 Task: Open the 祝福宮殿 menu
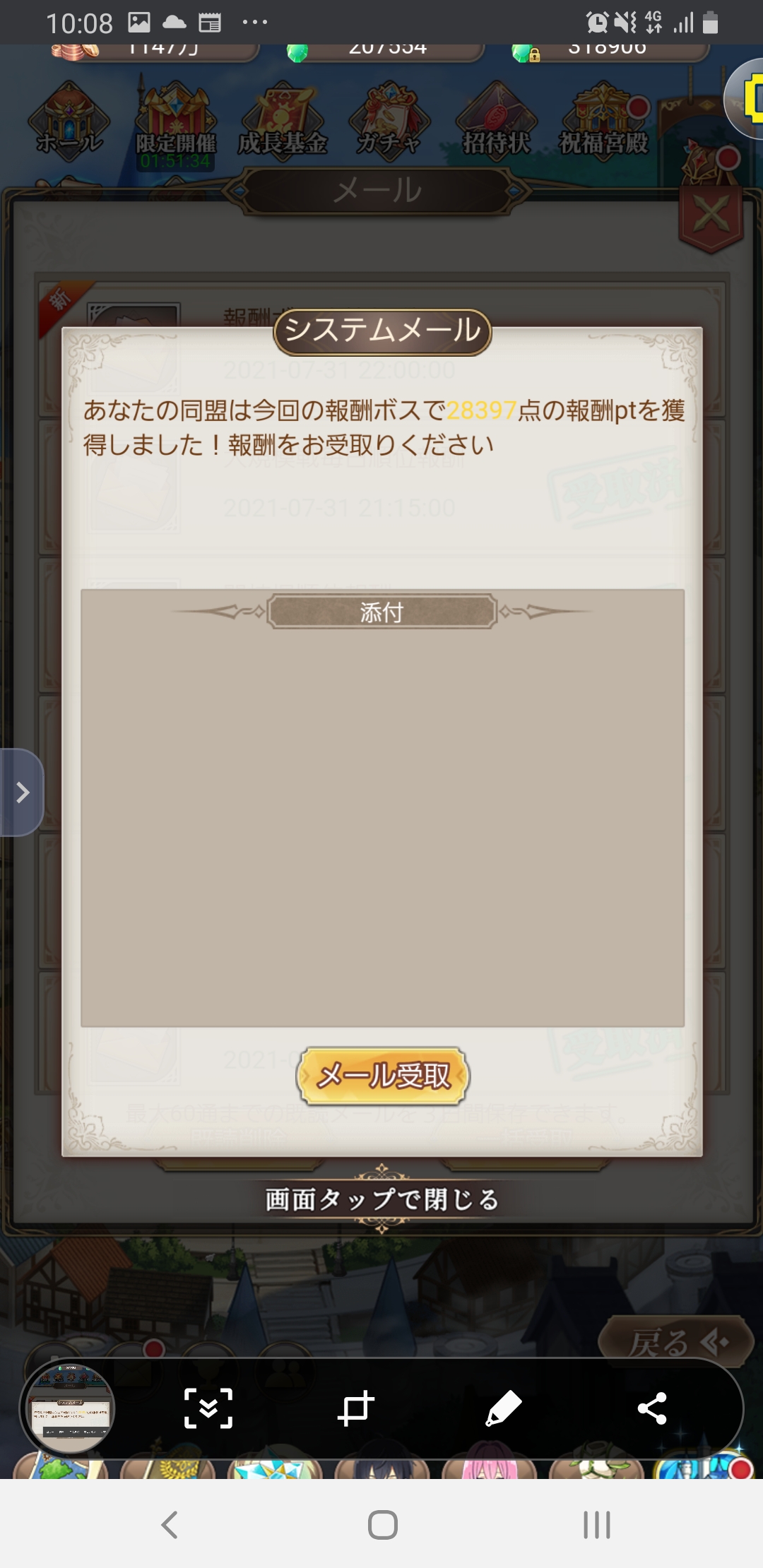tap(604, 121)
